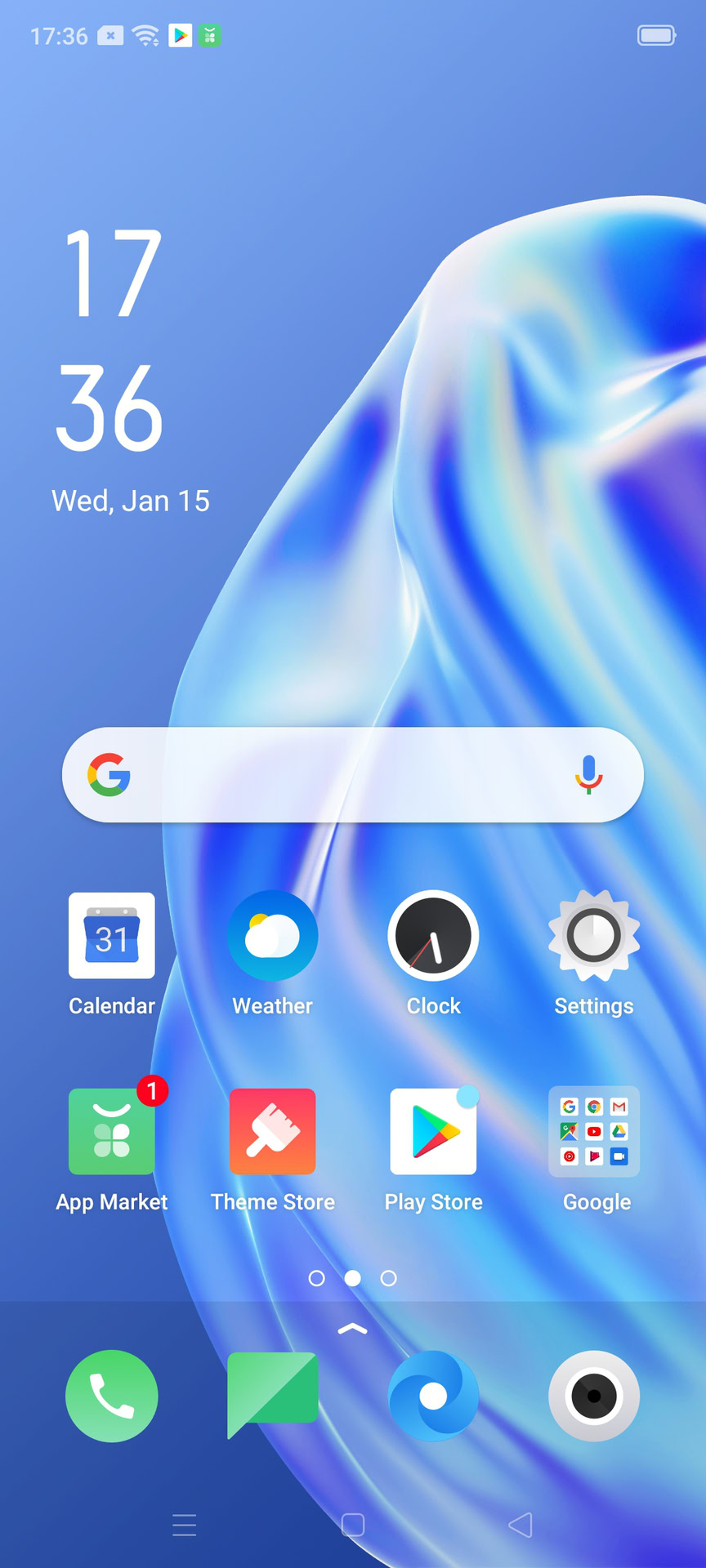The image size is (706, 1568).
Task: Start voice search with the microphone
Action: tap(588, 774)
